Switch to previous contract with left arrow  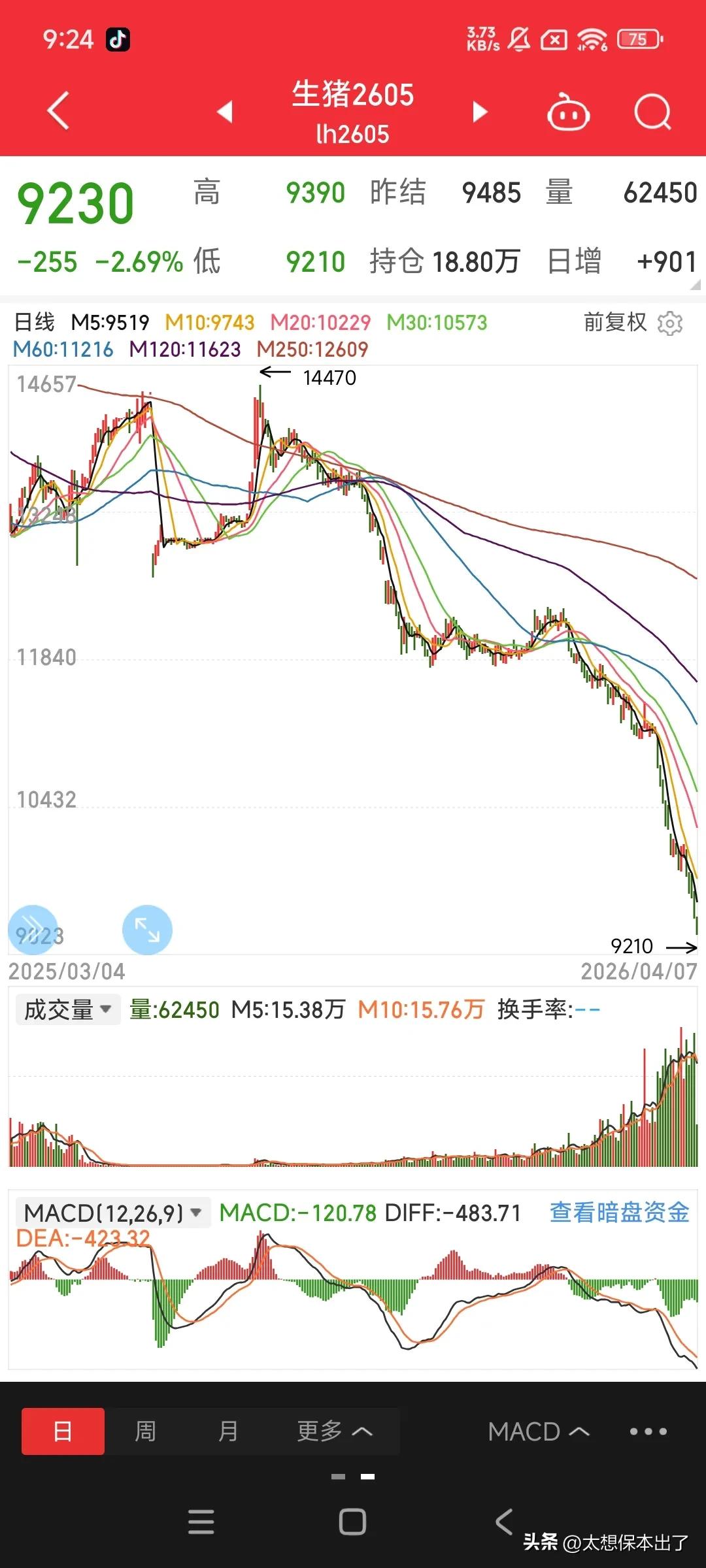(224, 112)
